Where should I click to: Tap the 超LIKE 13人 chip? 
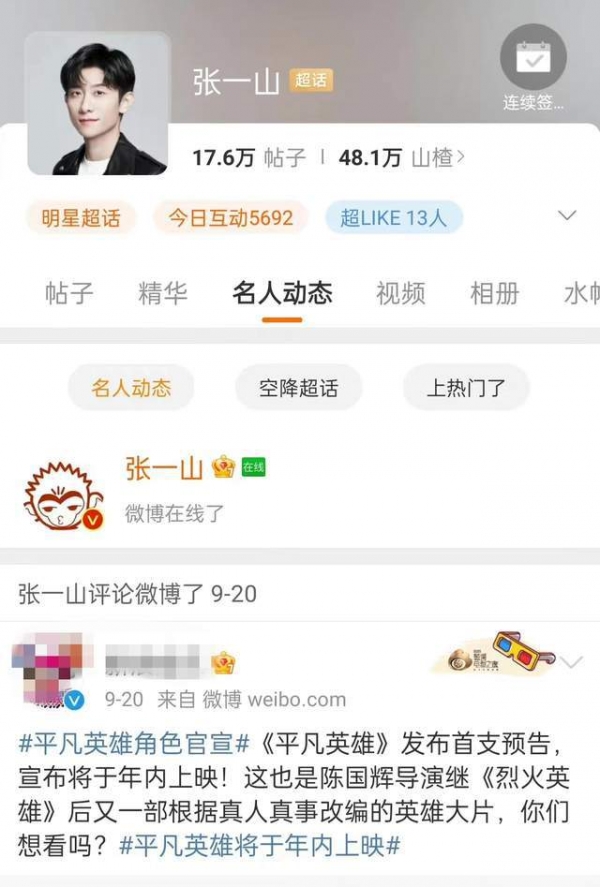[x=393, y=217]
